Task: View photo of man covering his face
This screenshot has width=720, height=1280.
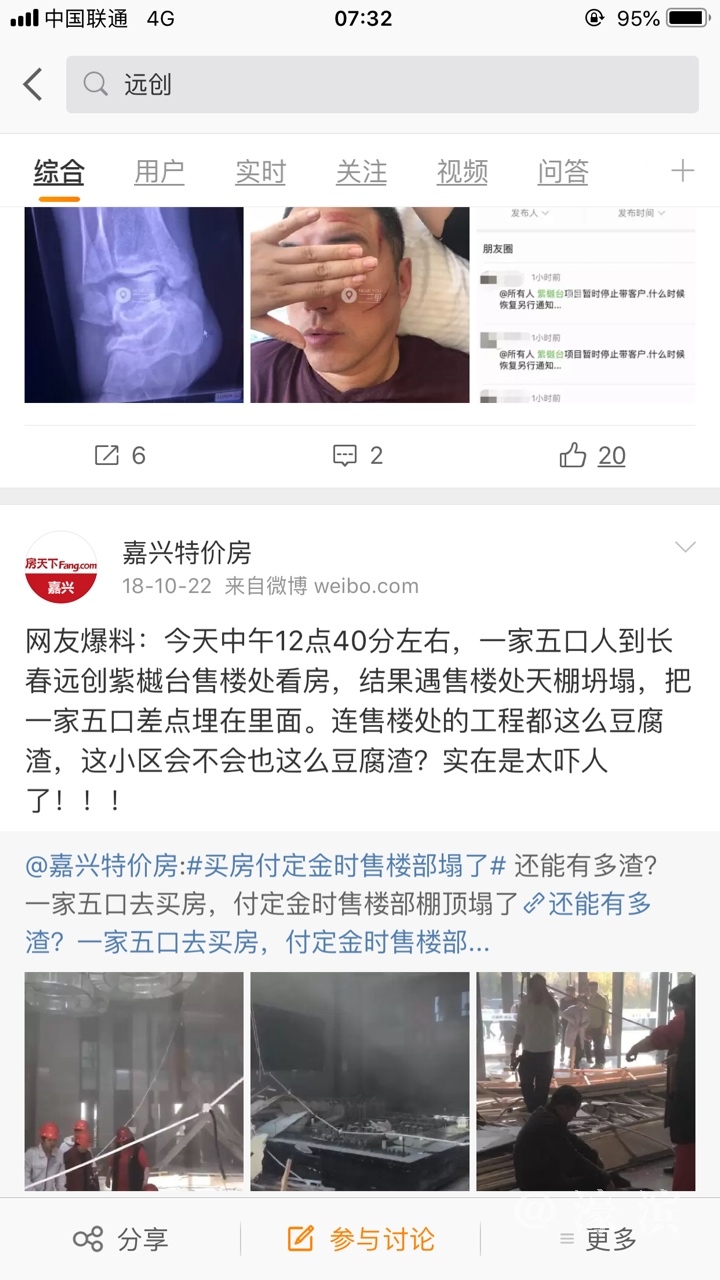Action: coord(359,304)
